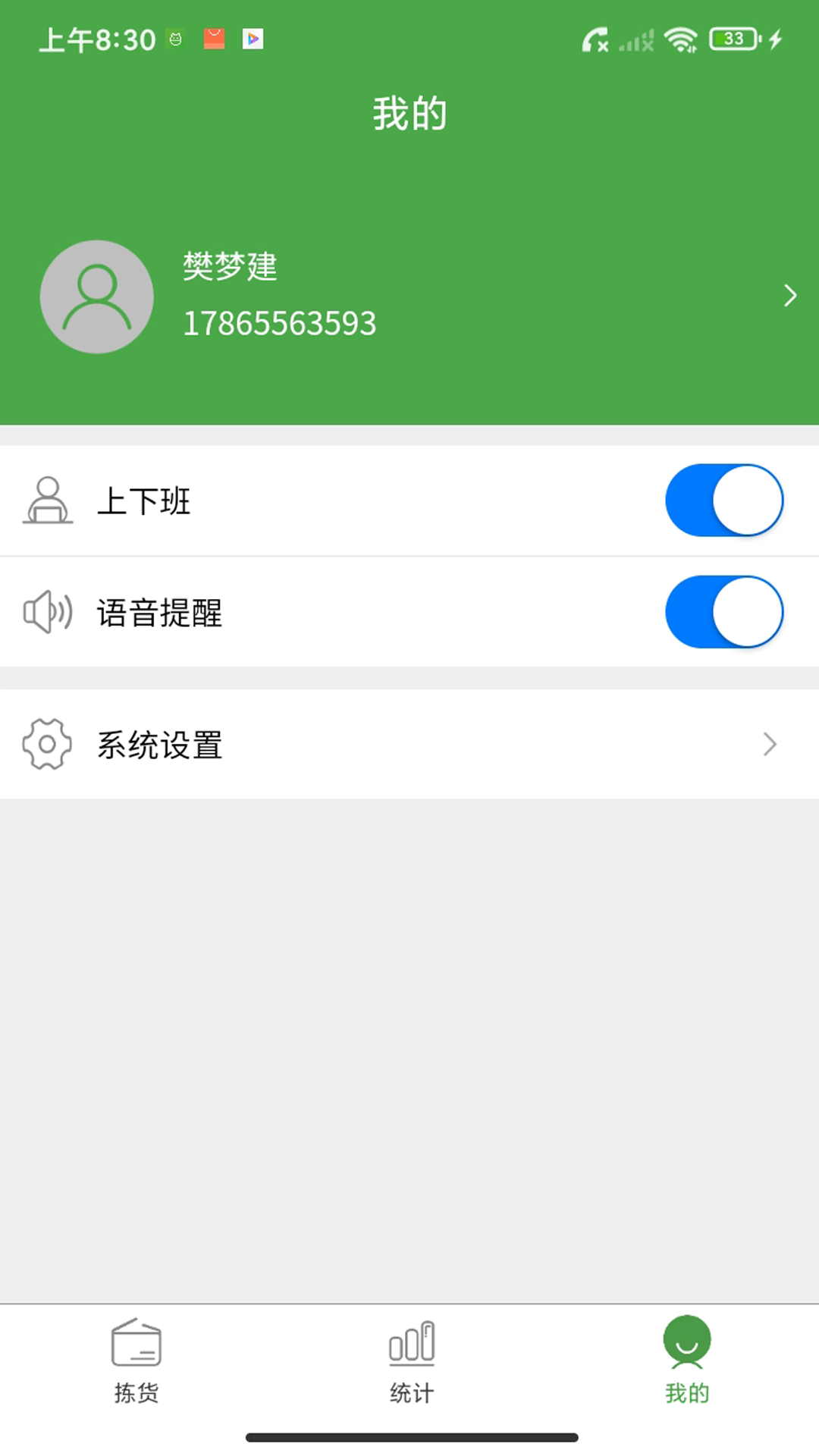Select the 上下班 person-at-desk icon

48,500
